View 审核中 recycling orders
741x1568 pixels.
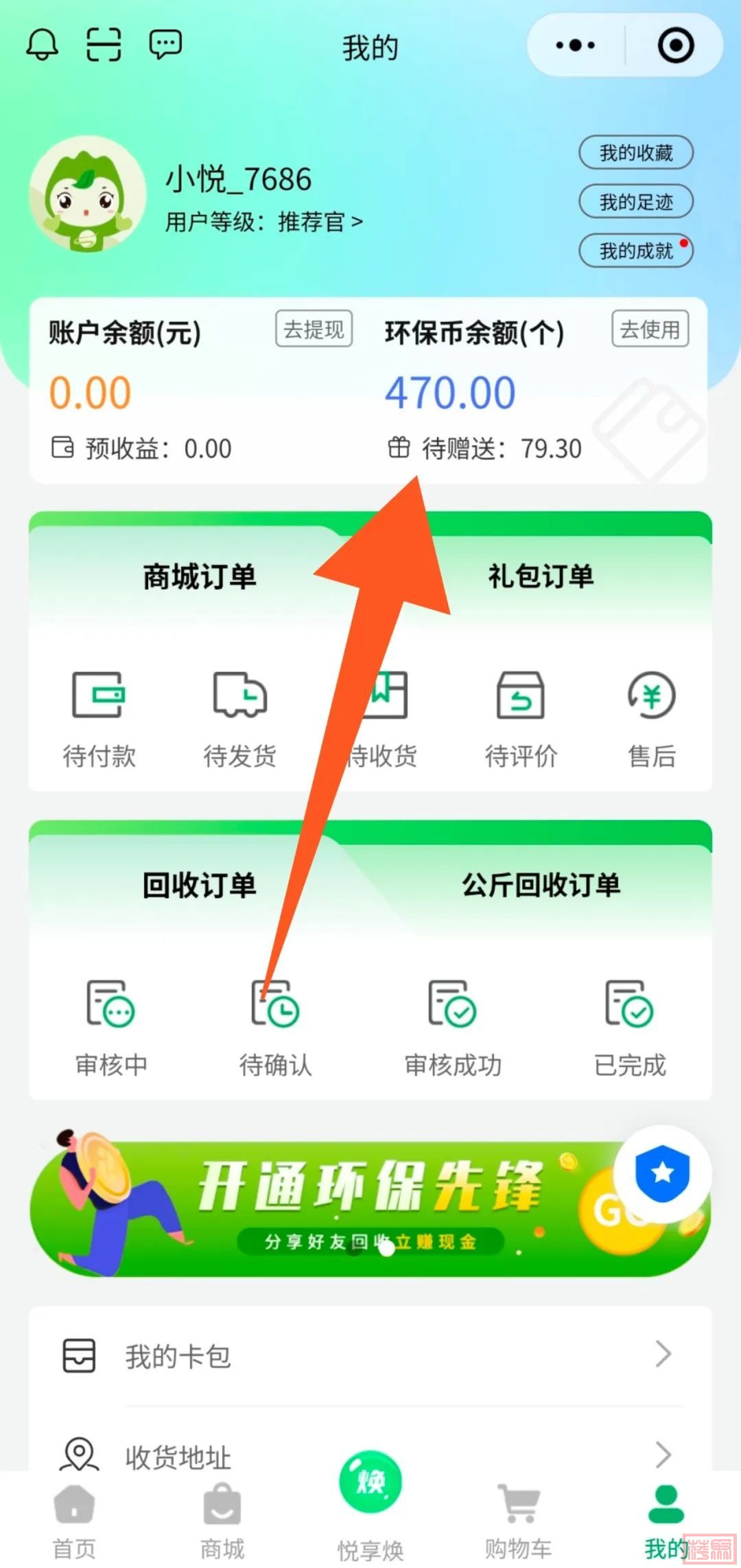111,1028
